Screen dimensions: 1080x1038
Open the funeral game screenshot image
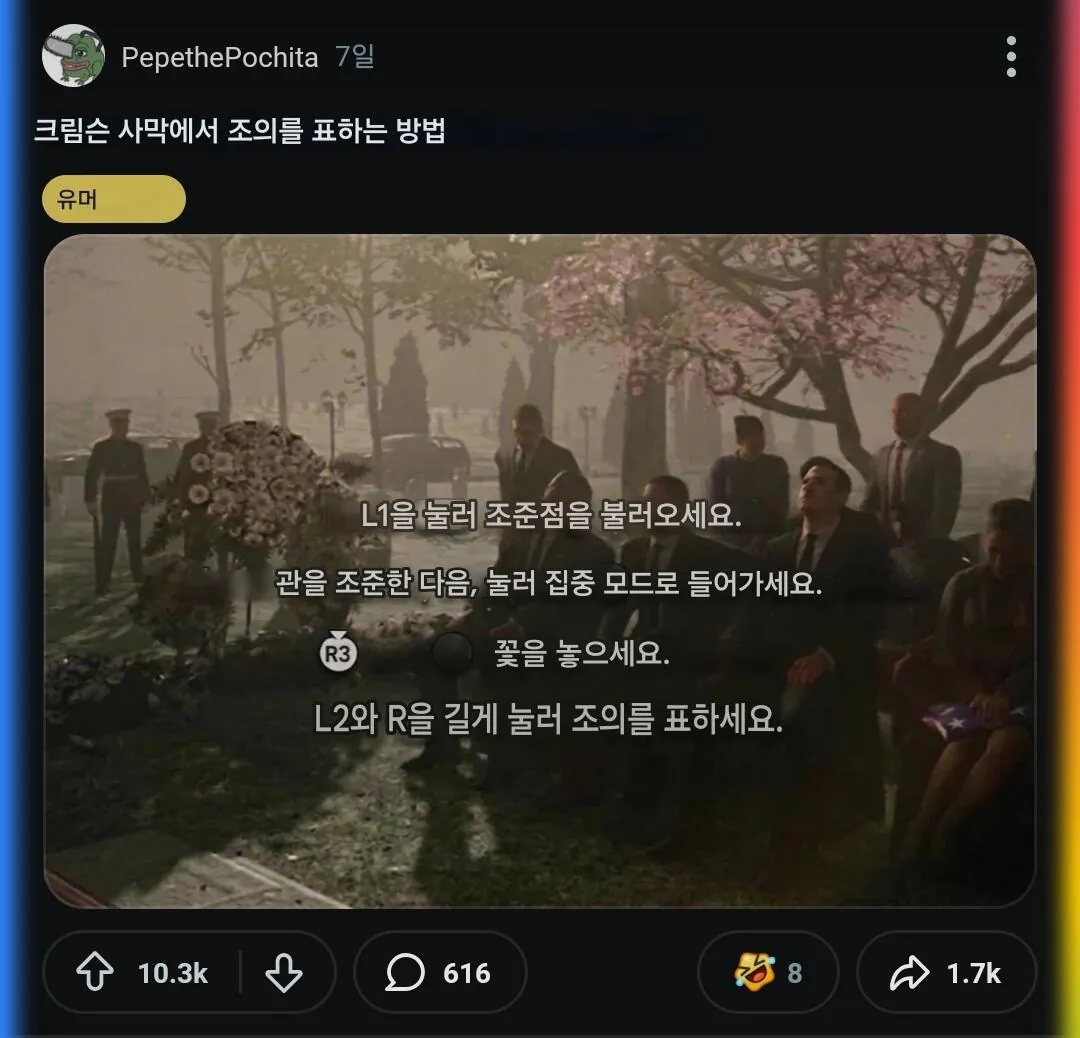540,570
